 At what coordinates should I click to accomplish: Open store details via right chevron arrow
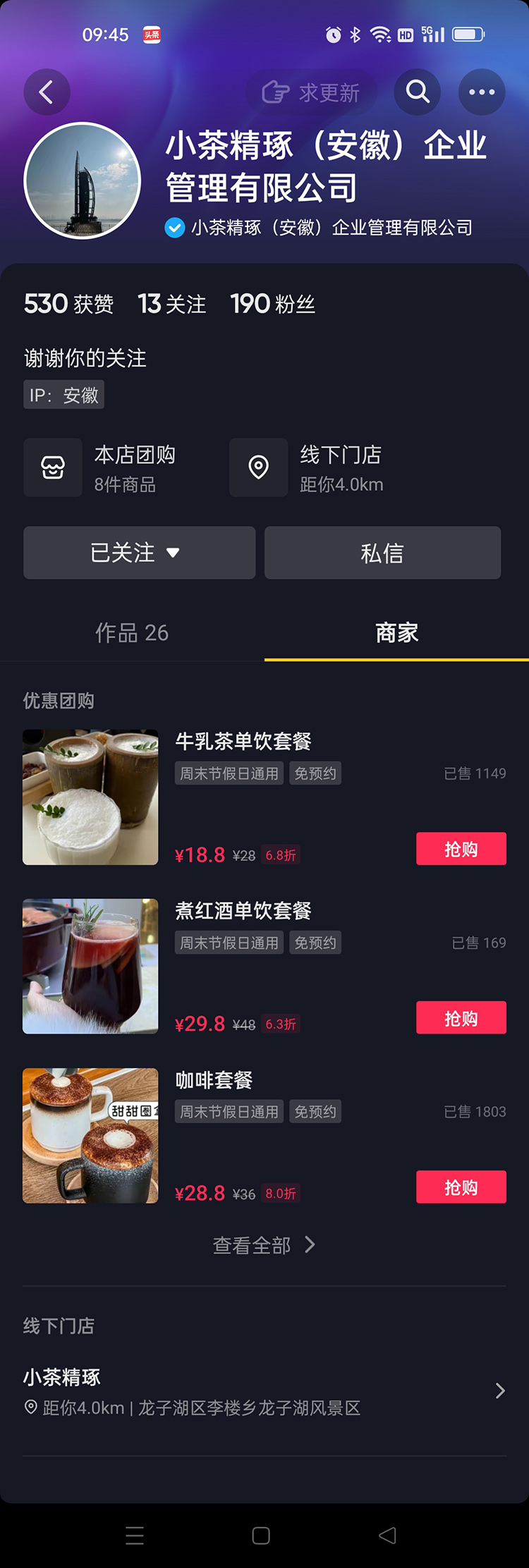500,1391
